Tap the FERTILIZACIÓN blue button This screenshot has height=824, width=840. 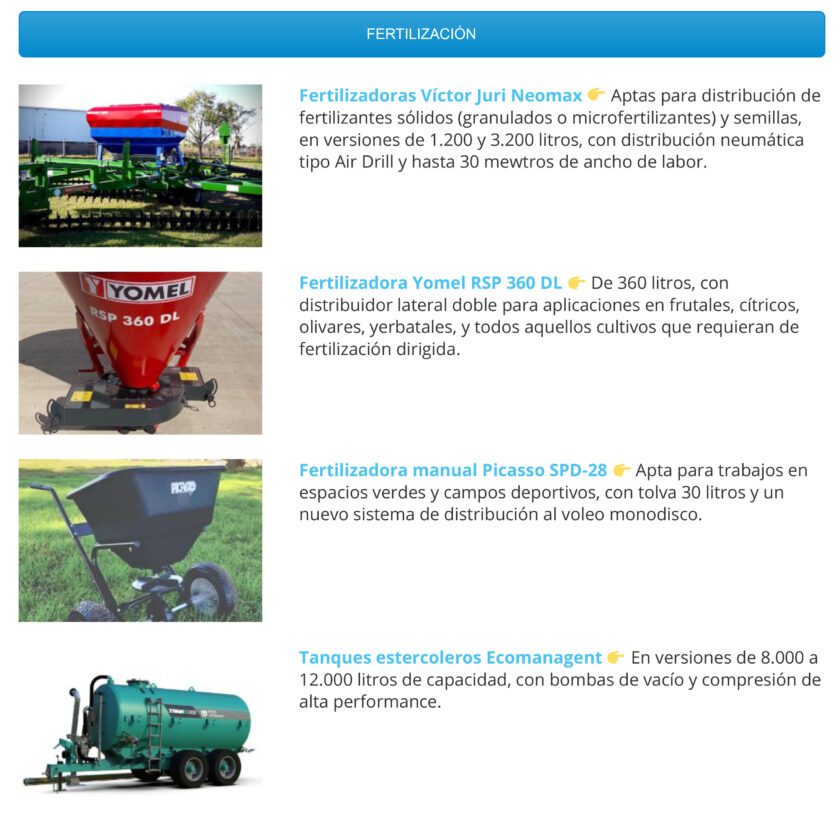click(x=421, y=34)
